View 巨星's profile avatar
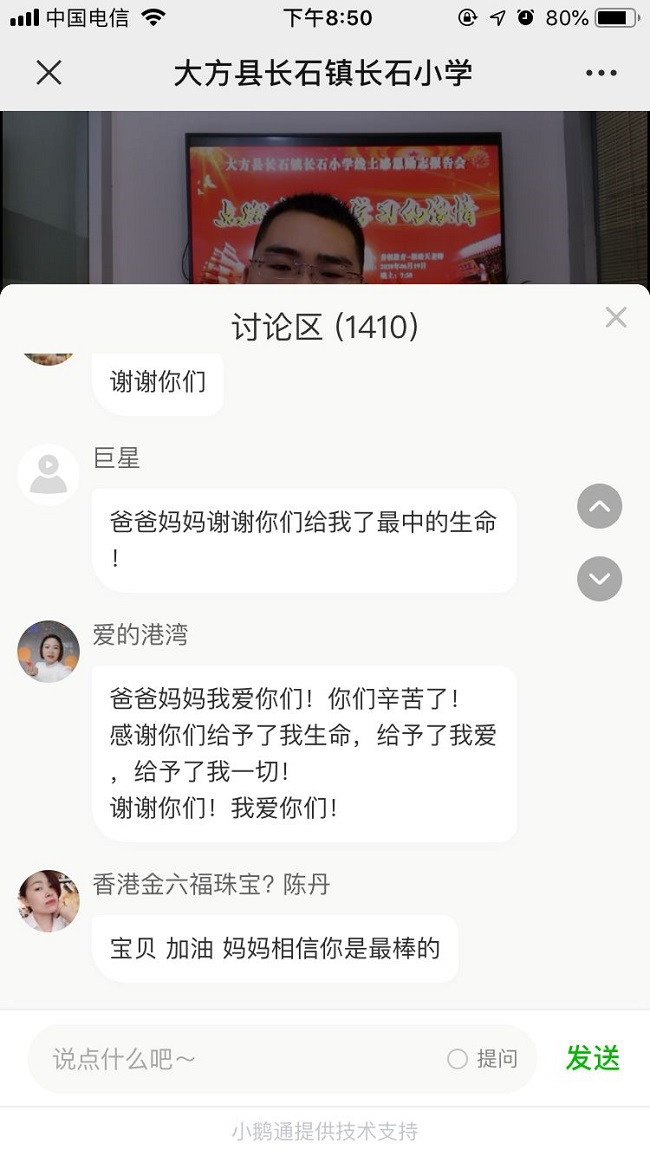 click(x=48, y=475)
